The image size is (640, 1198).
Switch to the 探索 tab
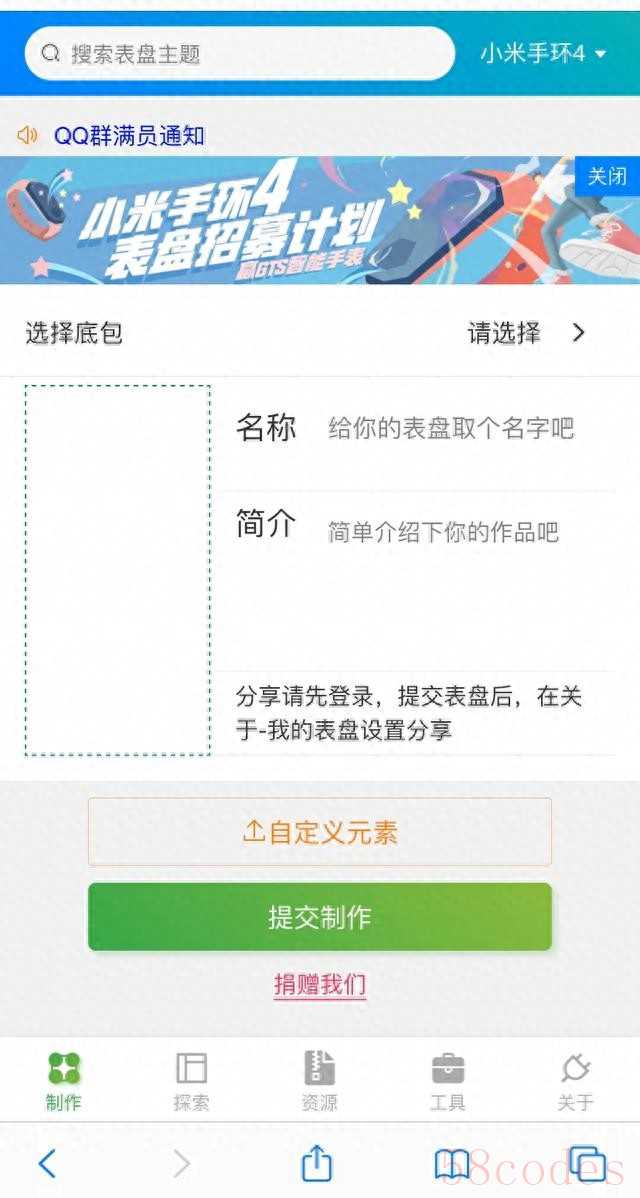click(x=192, y=1081)
